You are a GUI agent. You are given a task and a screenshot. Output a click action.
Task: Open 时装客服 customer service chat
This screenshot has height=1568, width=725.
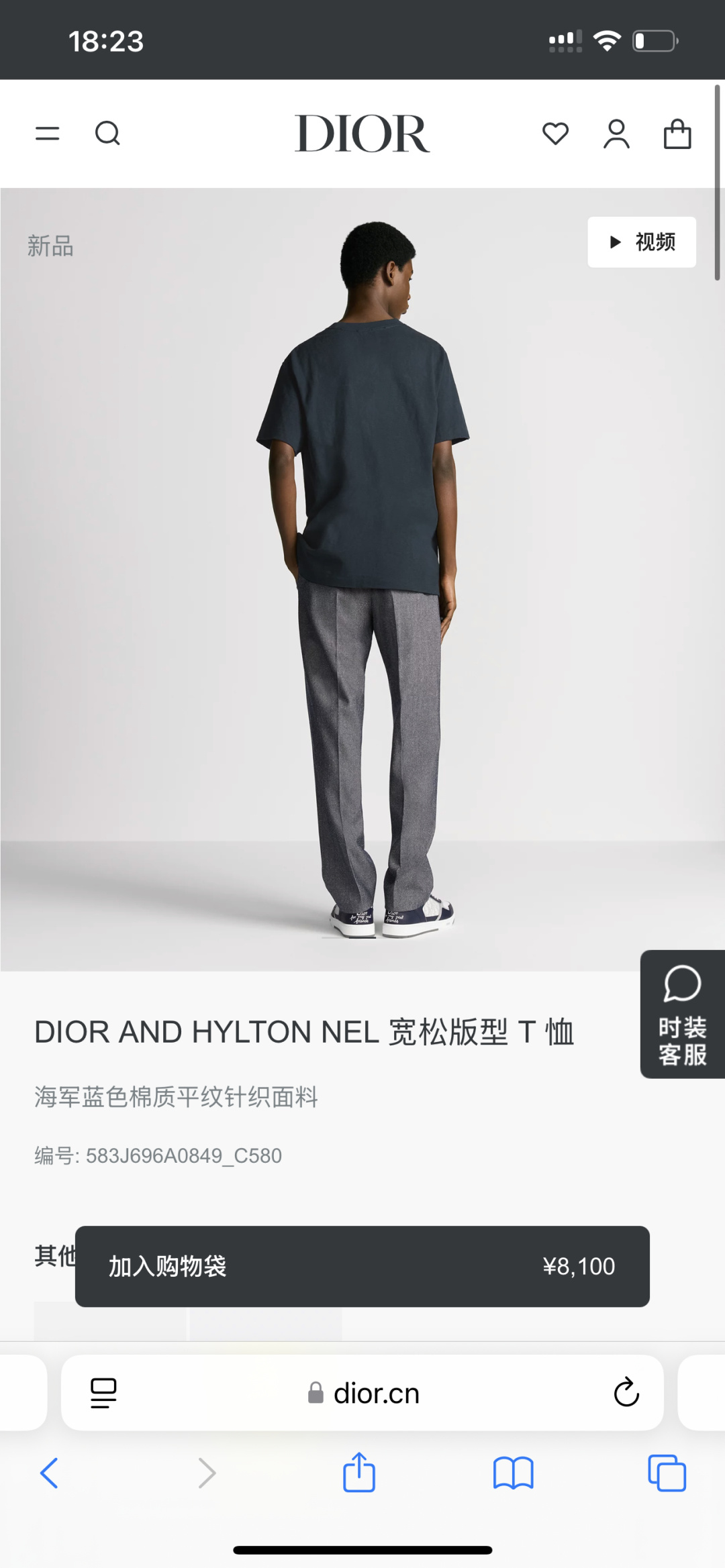tap(682, 1014)
